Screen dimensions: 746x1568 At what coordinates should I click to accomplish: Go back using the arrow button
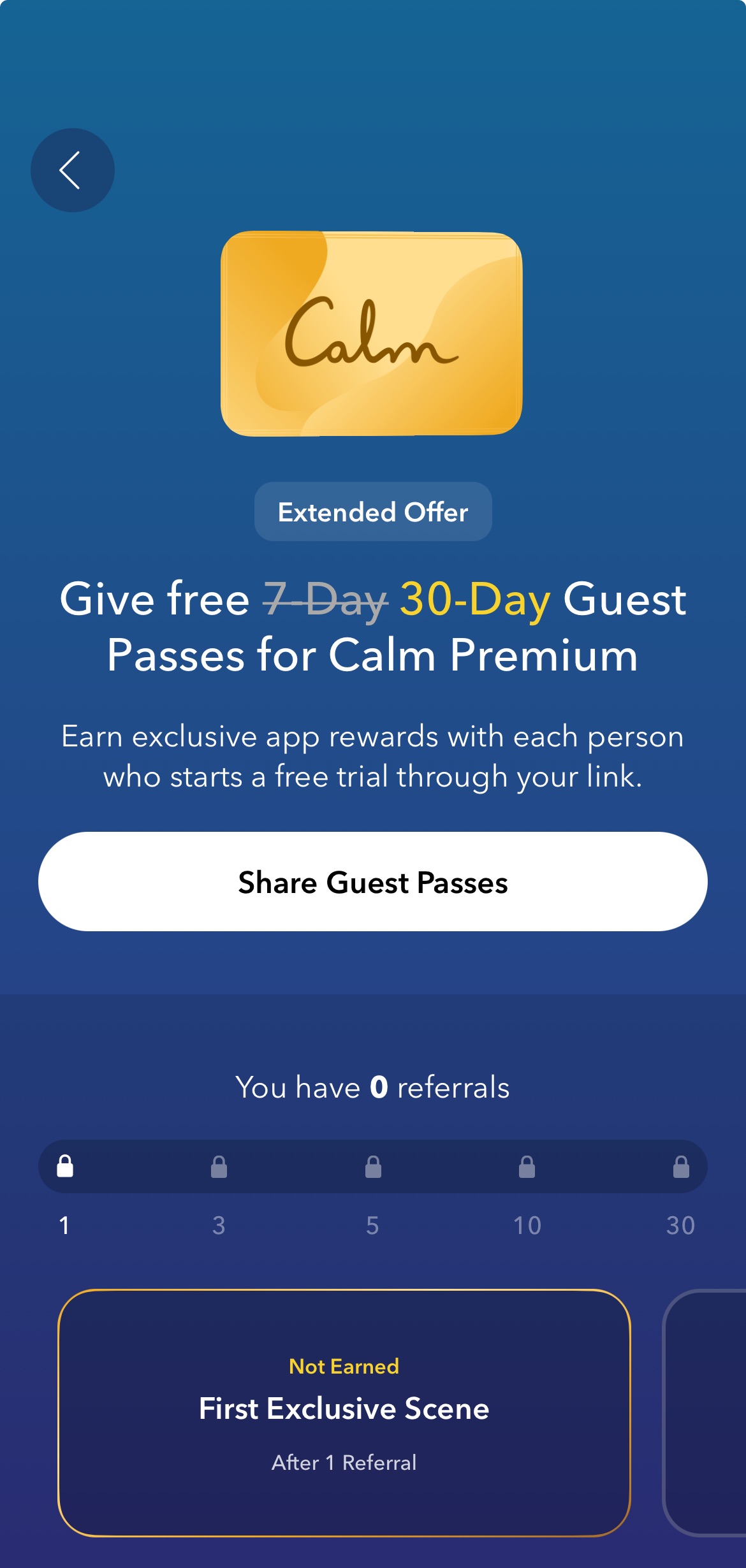click(73, 170)
